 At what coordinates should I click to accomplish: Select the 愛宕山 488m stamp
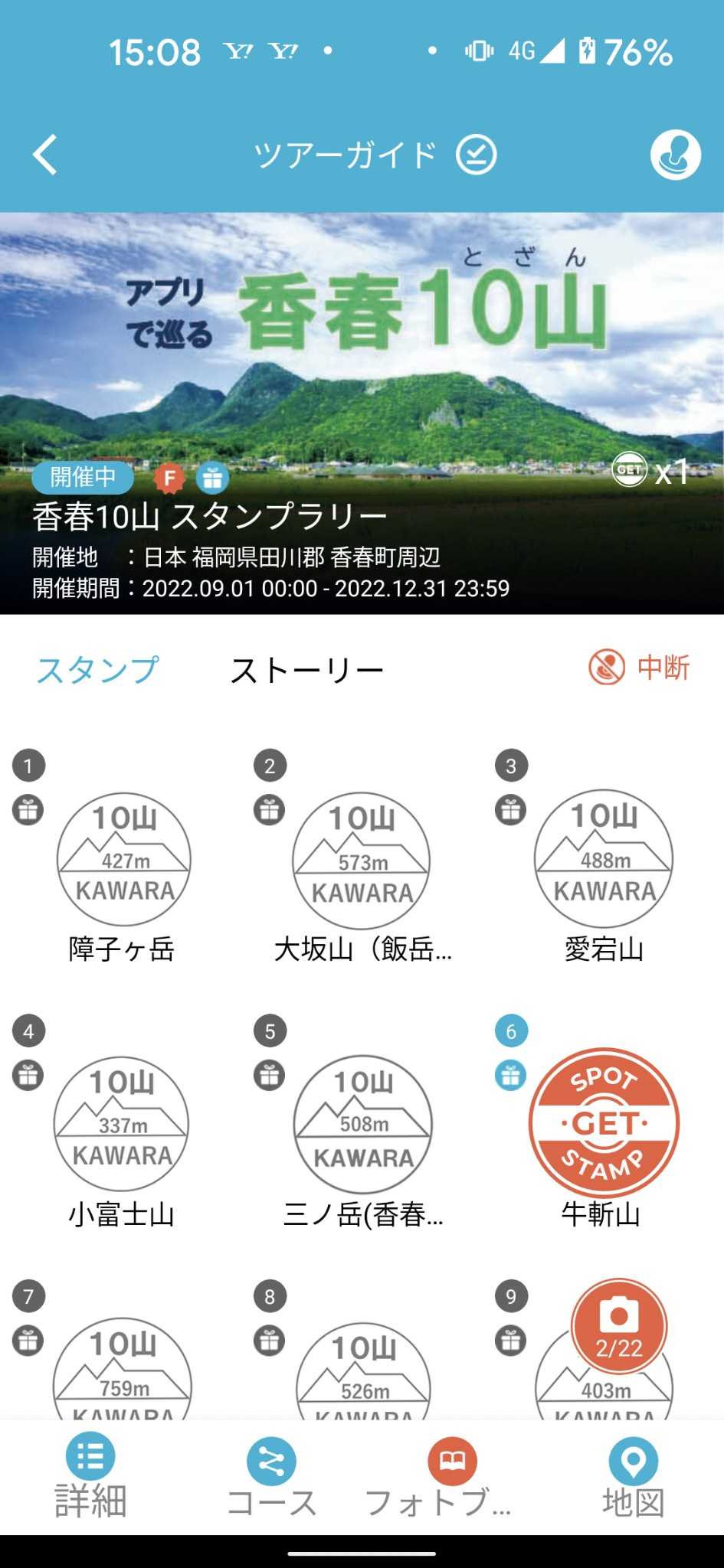604,859
